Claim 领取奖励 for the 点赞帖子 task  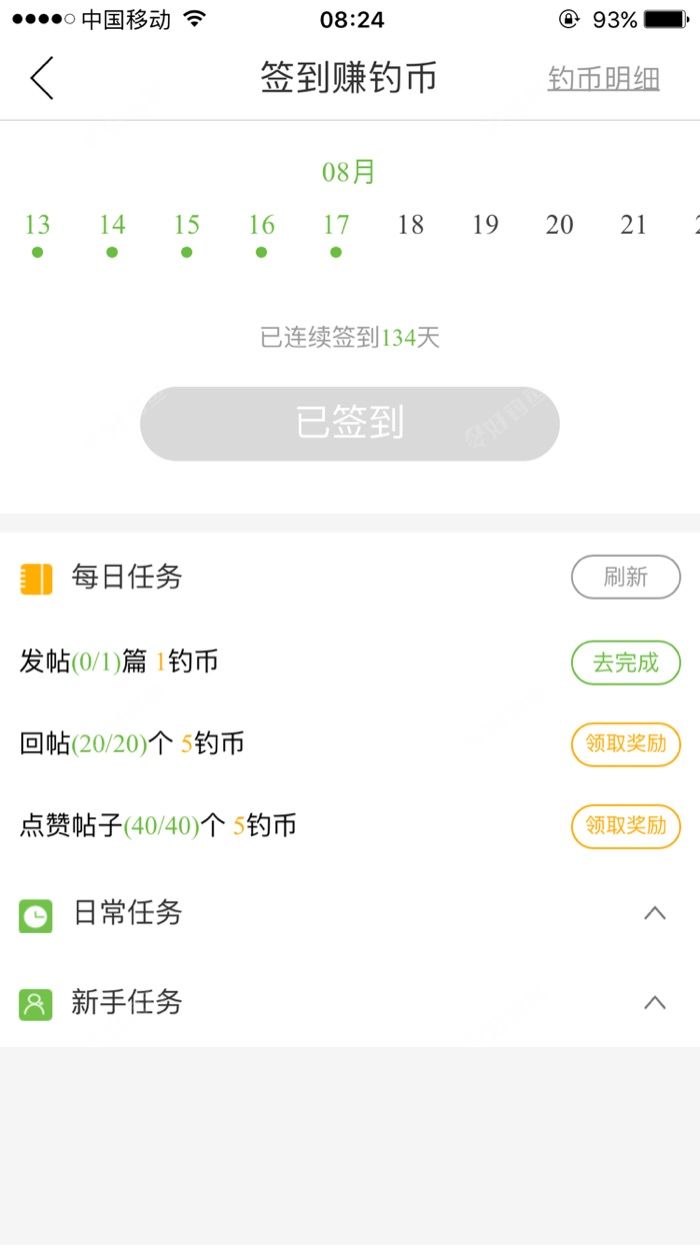625,826
